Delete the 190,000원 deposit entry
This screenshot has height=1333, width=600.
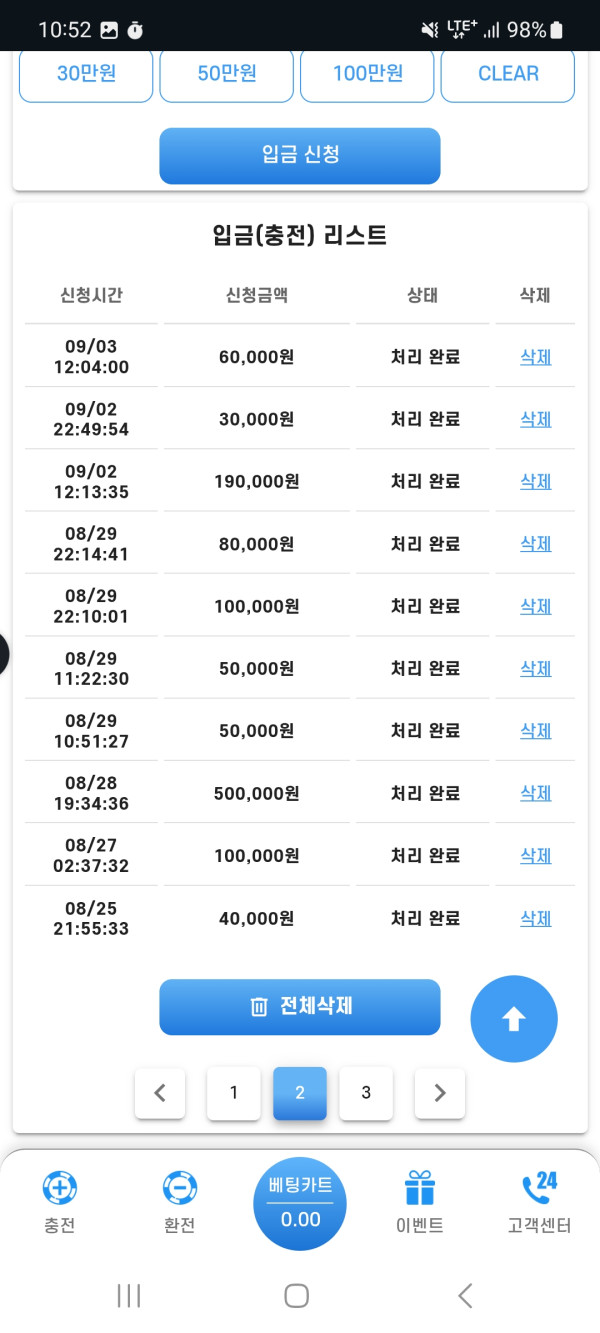[x=536, y=481]
